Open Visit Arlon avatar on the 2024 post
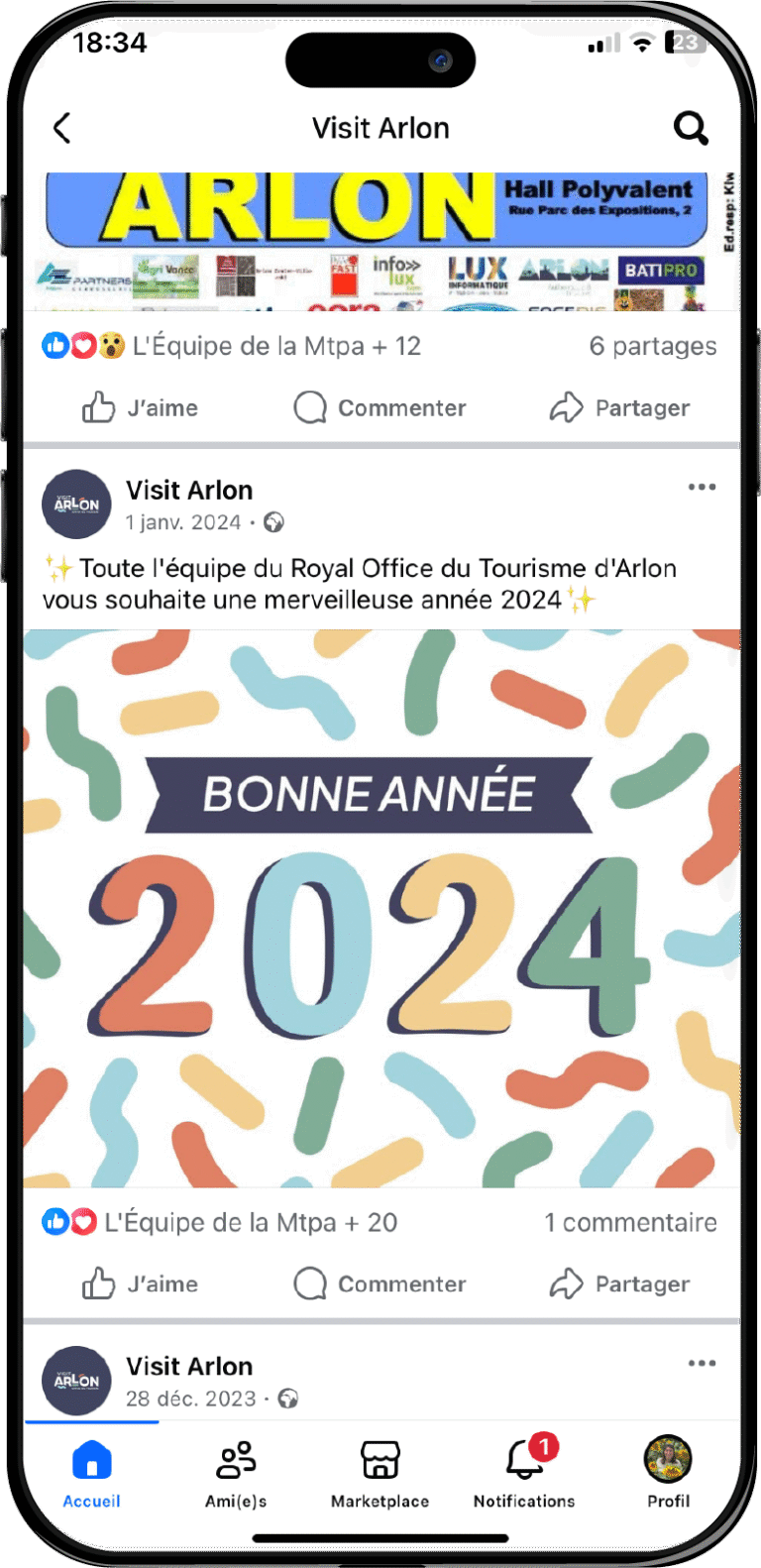Viewport: 761px width, 1568px height. [76, 504]
